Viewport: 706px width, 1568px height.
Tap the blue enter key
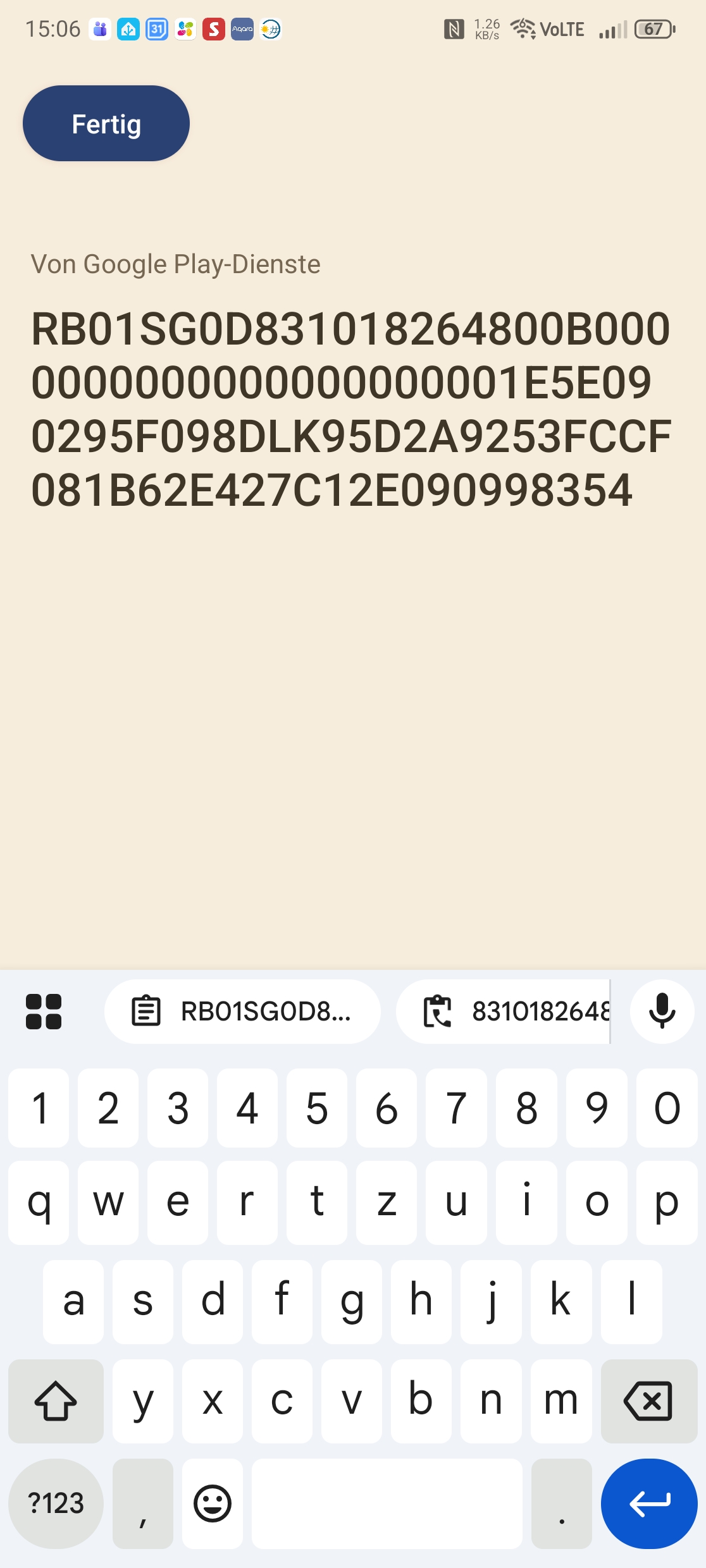[x=648, y=1504]
